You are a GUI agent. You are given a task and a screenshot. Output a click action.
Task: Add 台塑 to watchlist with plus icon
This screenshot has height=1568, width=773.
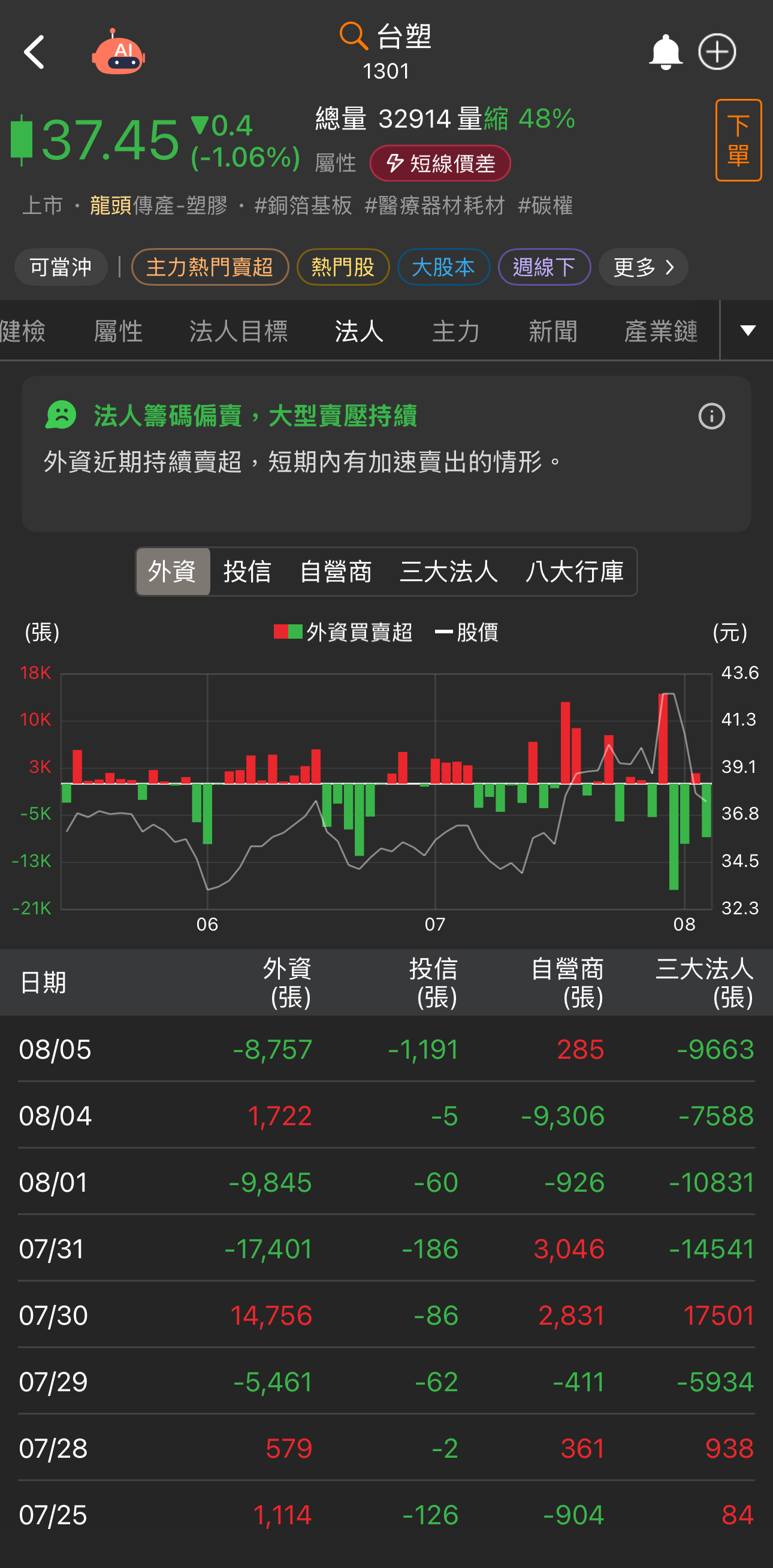[717, 52]
